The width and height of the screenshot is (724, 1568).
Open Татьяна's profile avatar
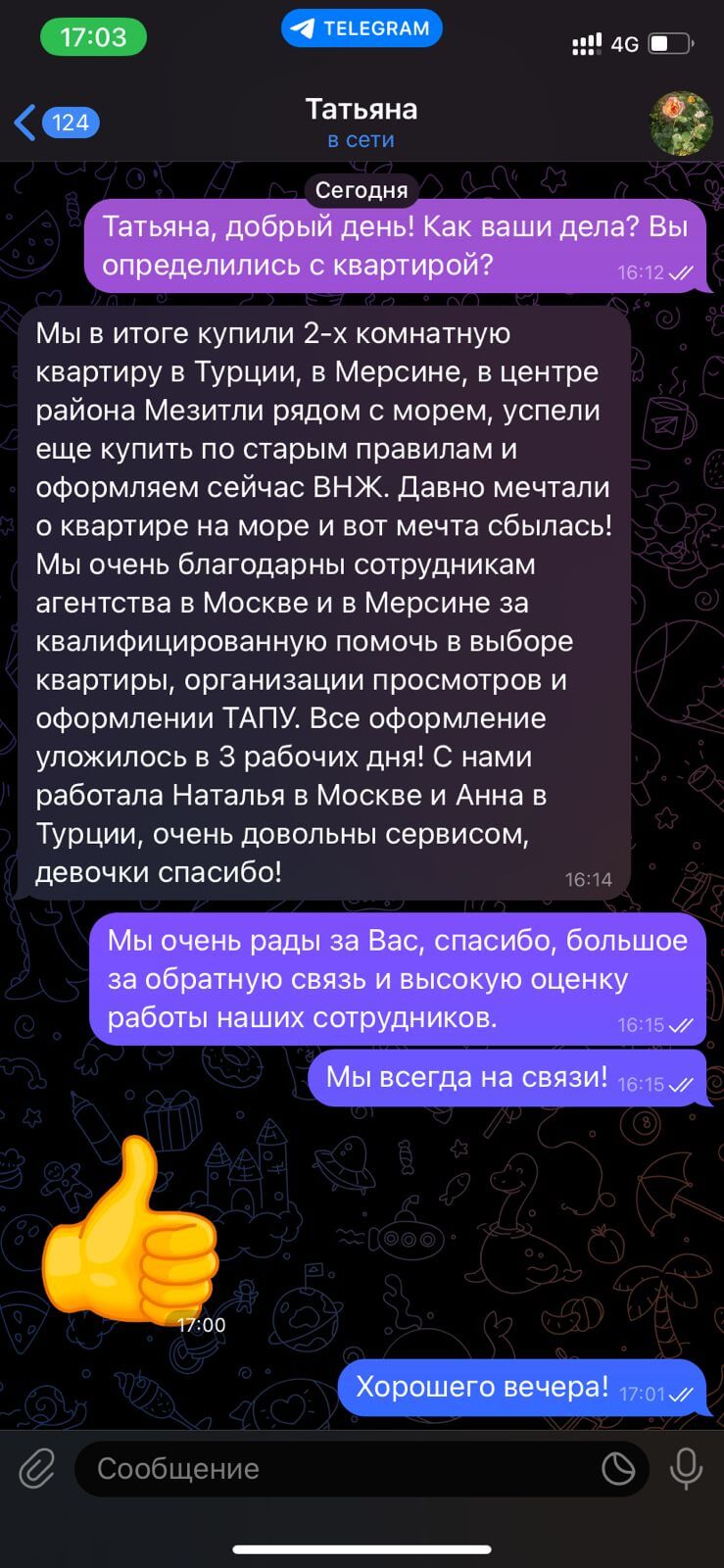coord(681,123)
